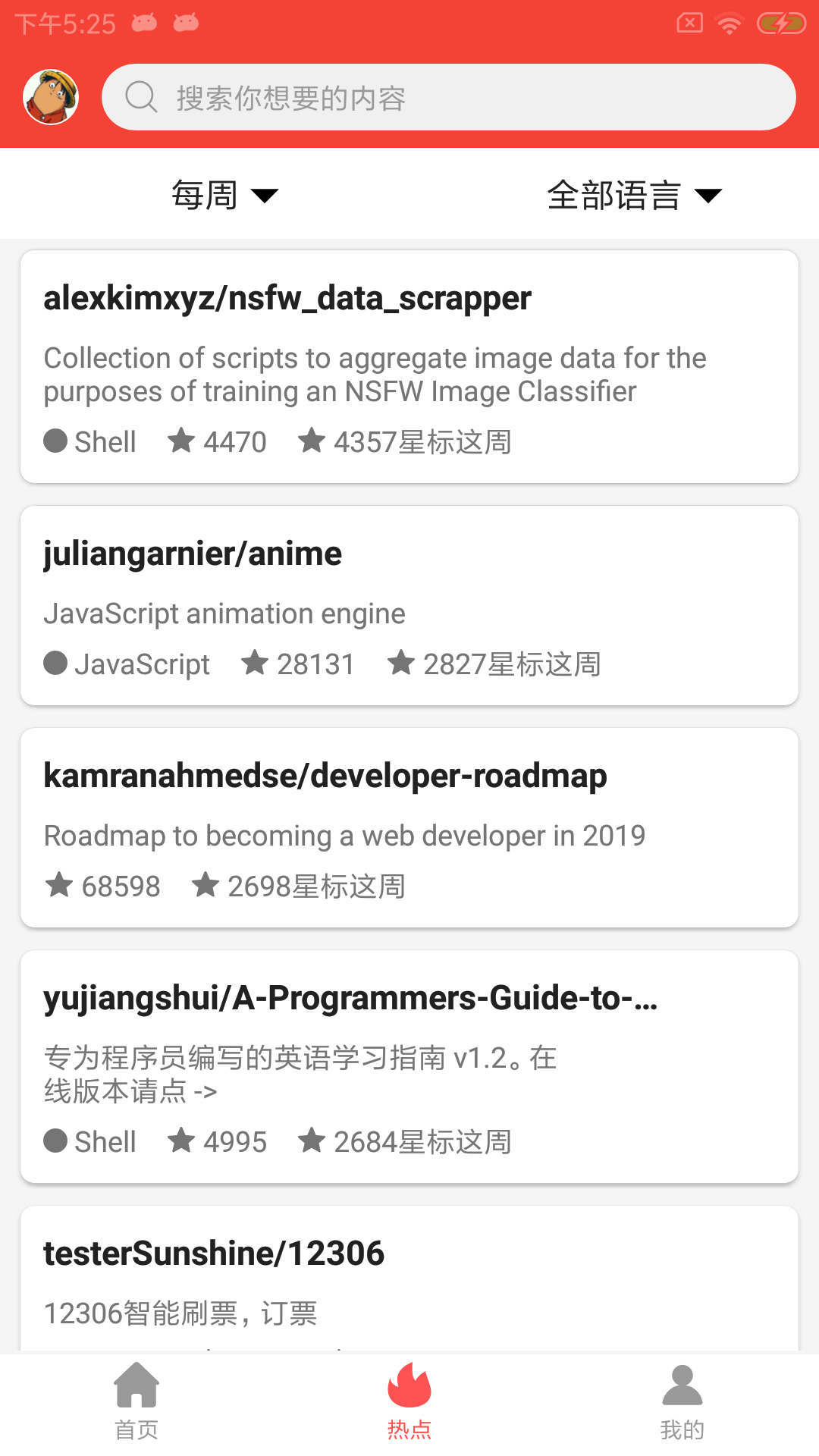
Task: Tap the search box 搜索你想要的内容
Action: (x=449, y=97)
